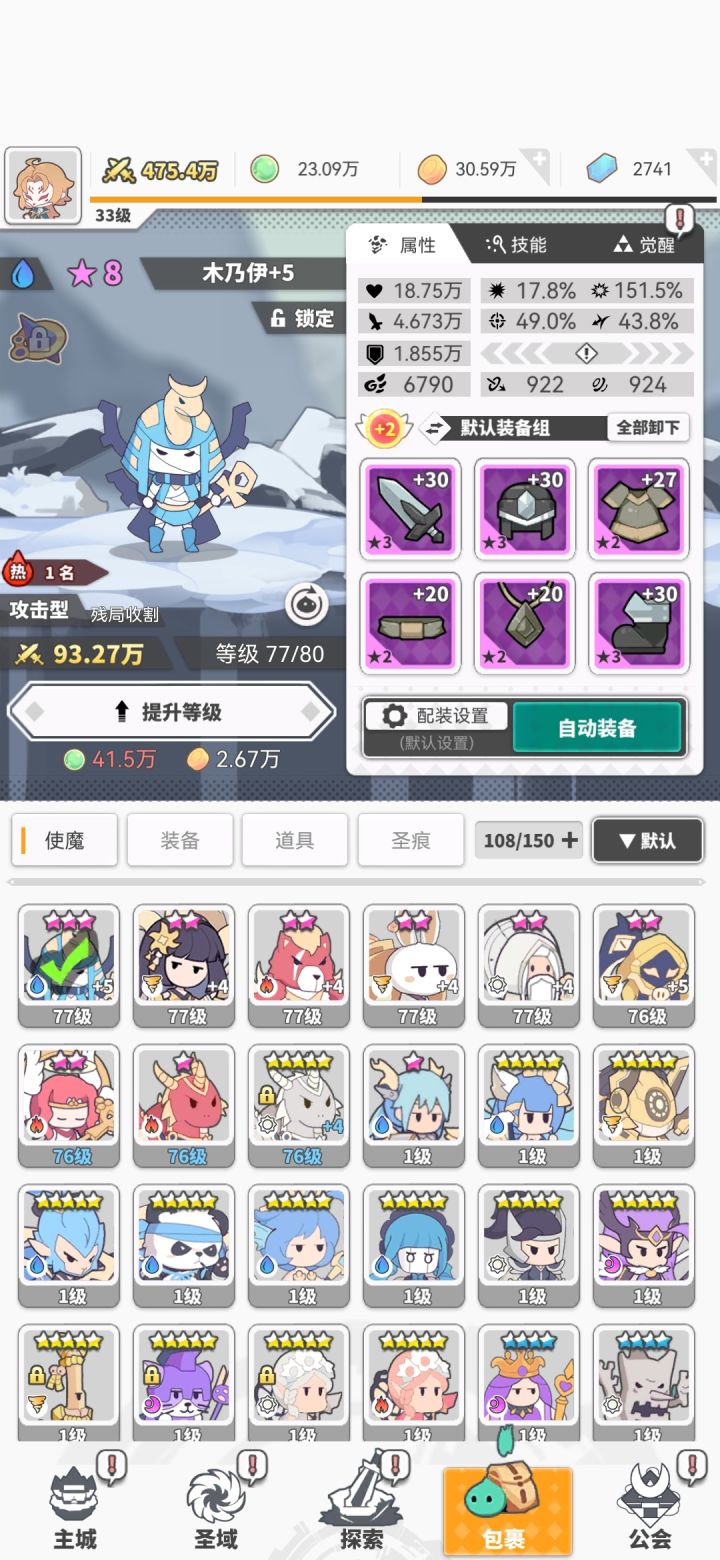Viewport: 720px width, 1560px height.
Task: Open the 主城 navigation icon
Action: tap(76, 1500)
